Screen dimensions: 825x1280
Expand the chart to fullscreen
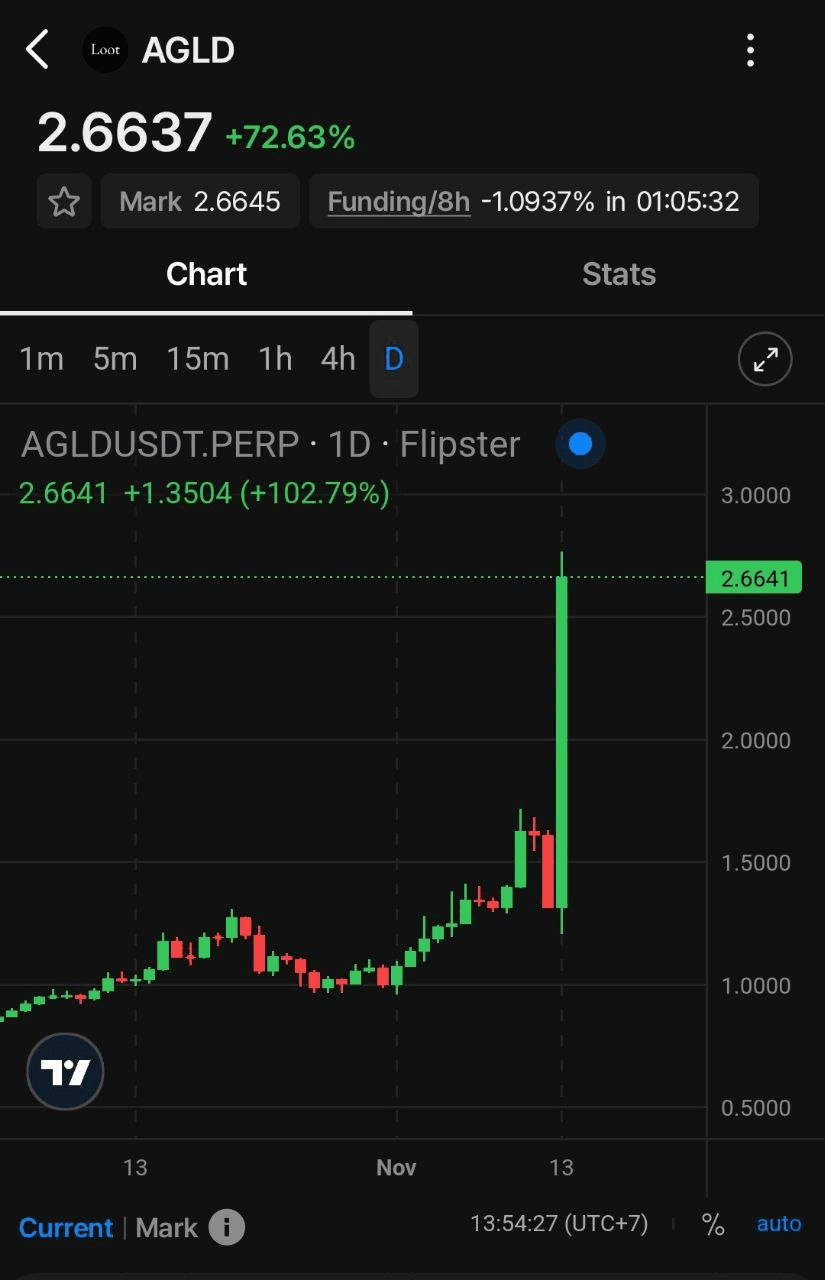[765, 360]
